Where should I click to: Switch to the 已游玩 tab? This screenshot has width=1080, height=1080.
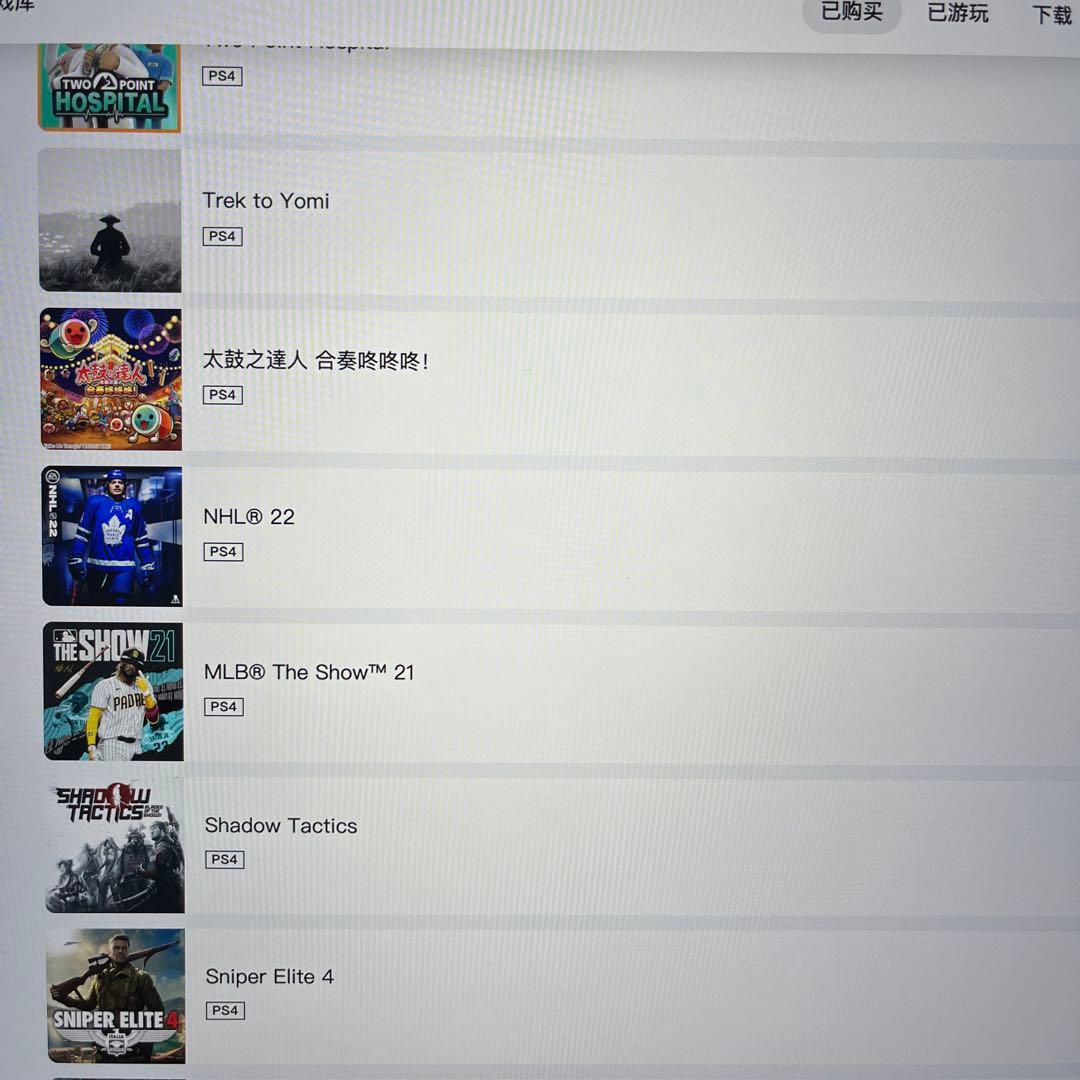(x=957, y=13)
